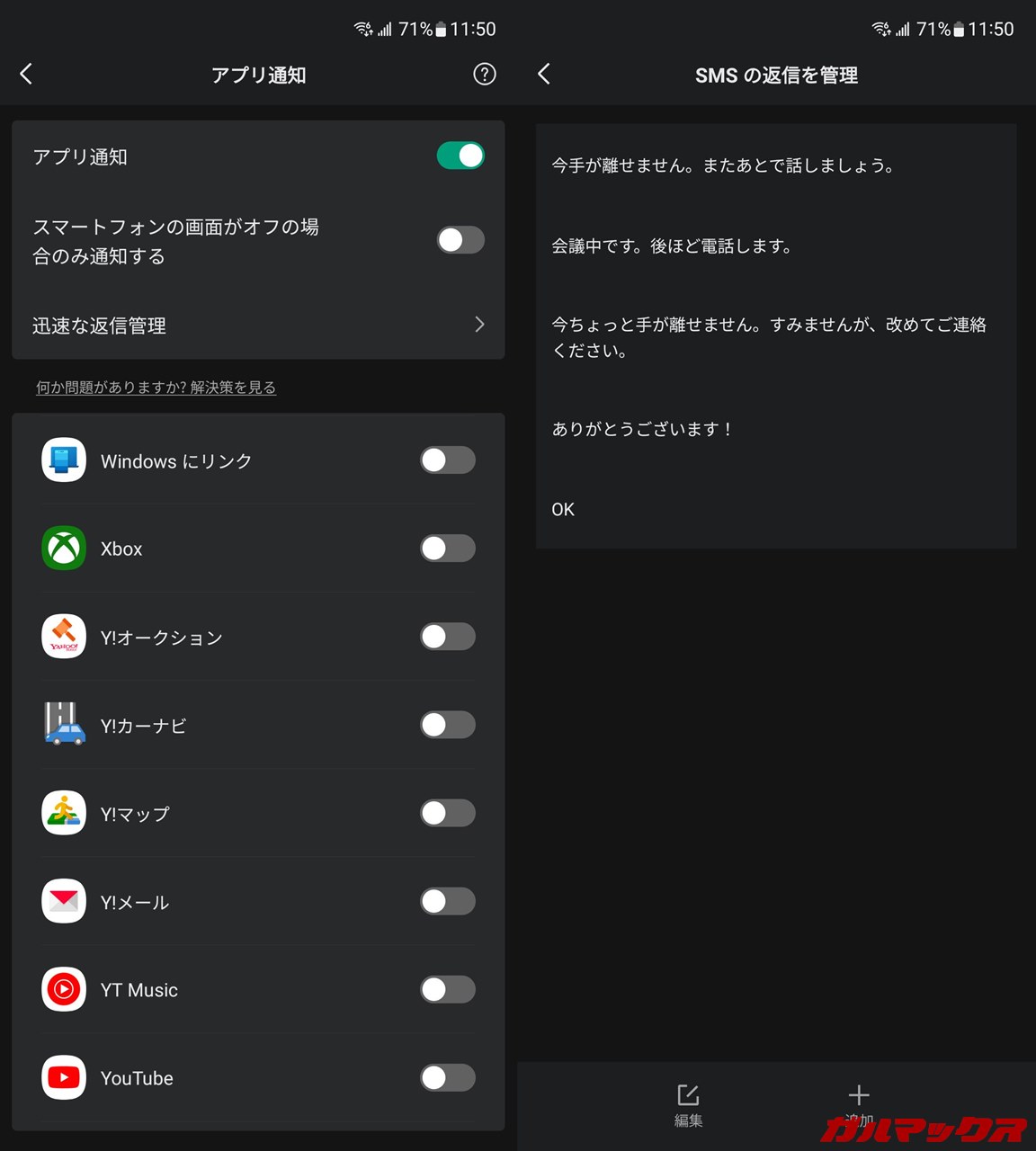The width and height of the screenshot is (1036, 1151).
Task: Add a new SMS reply with 追加
Action: (859, 1102)
